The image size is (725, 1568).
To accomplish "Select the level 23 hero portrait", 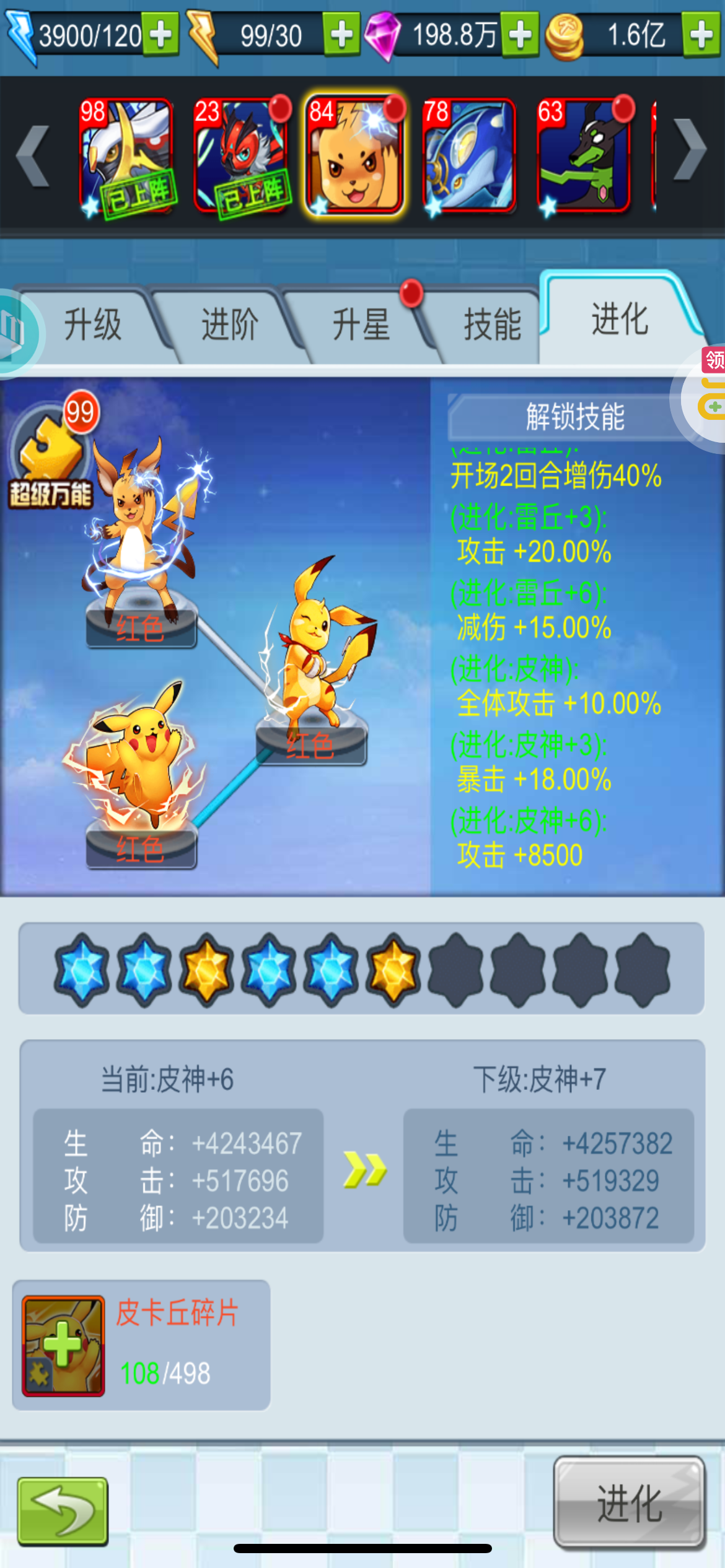I will point(240,156).
